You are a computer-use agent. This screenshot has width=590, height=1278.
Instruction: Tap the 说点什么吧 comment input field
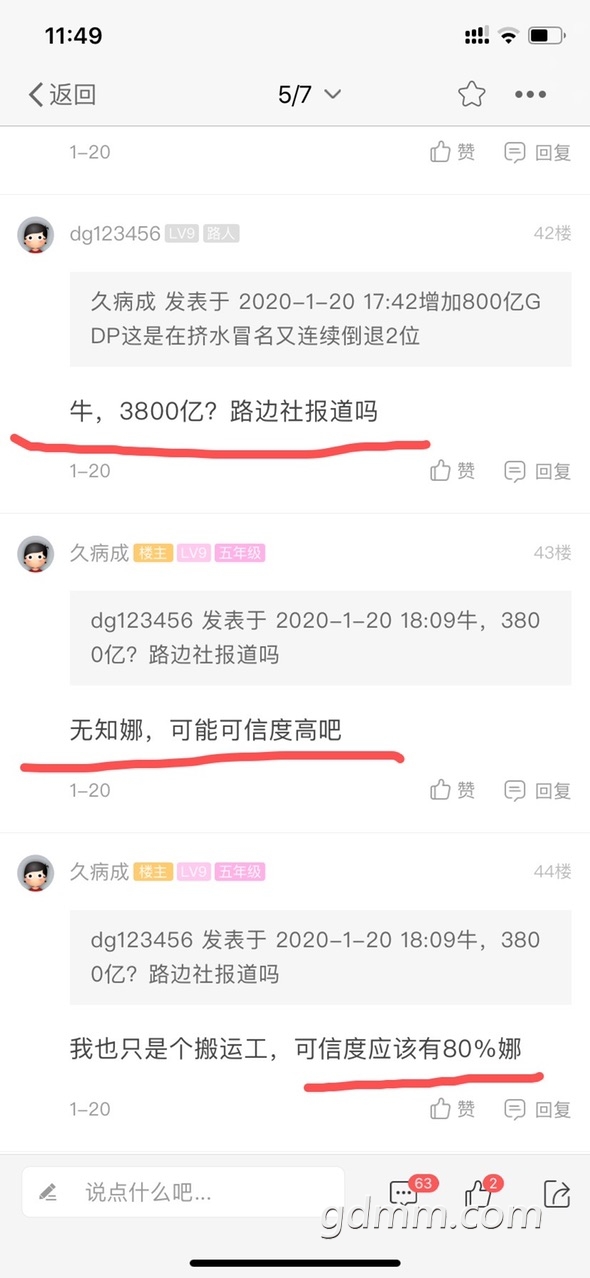click(183, 1192)
